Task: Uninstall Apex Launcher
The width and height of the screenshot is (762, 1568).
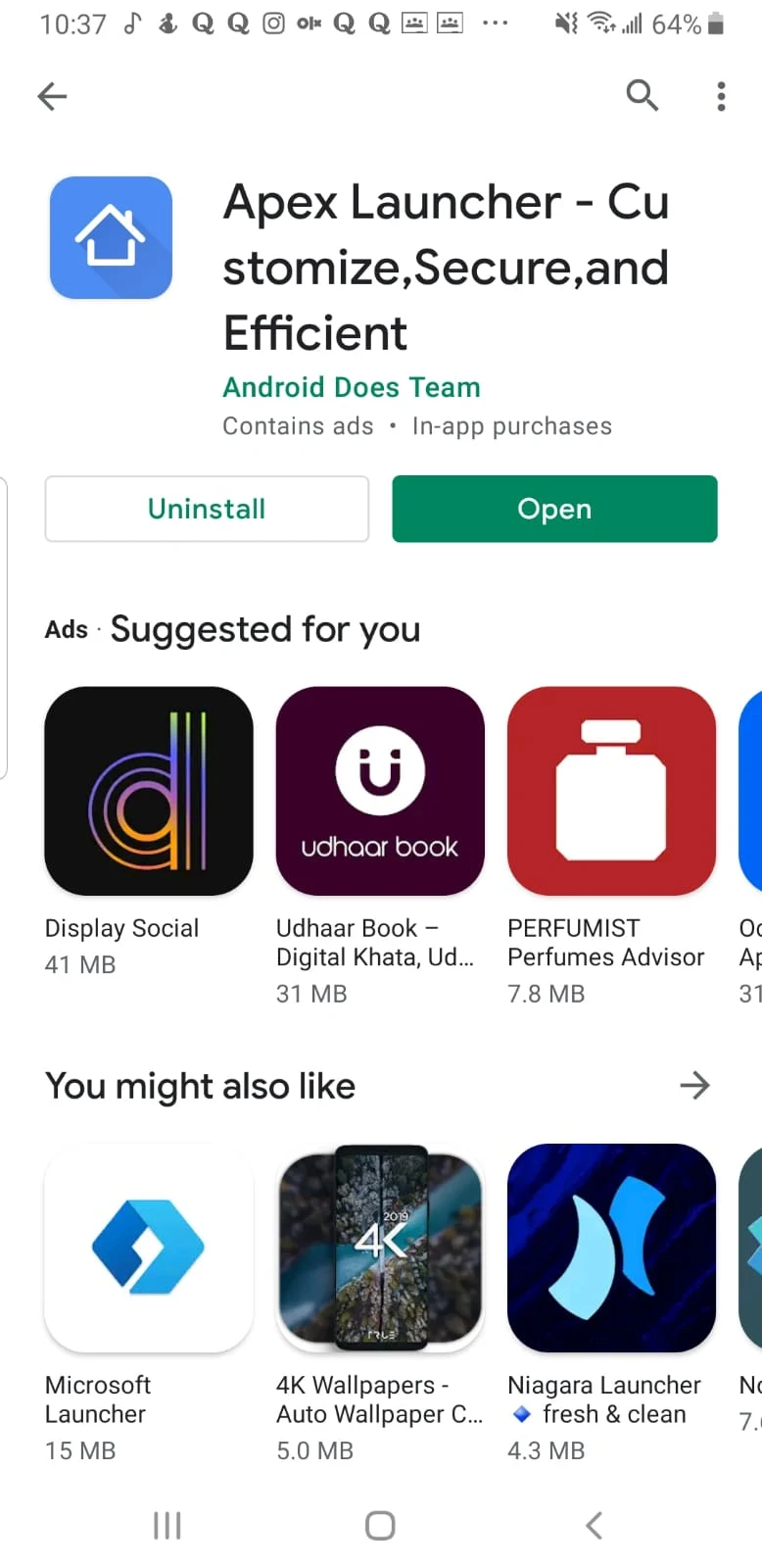Action: tap(207, 509)
